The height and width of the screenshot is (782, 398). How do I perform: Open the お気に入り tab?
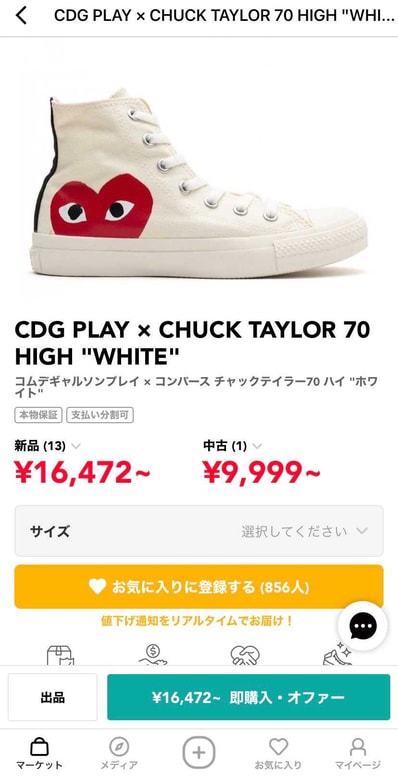coord(278,754)
